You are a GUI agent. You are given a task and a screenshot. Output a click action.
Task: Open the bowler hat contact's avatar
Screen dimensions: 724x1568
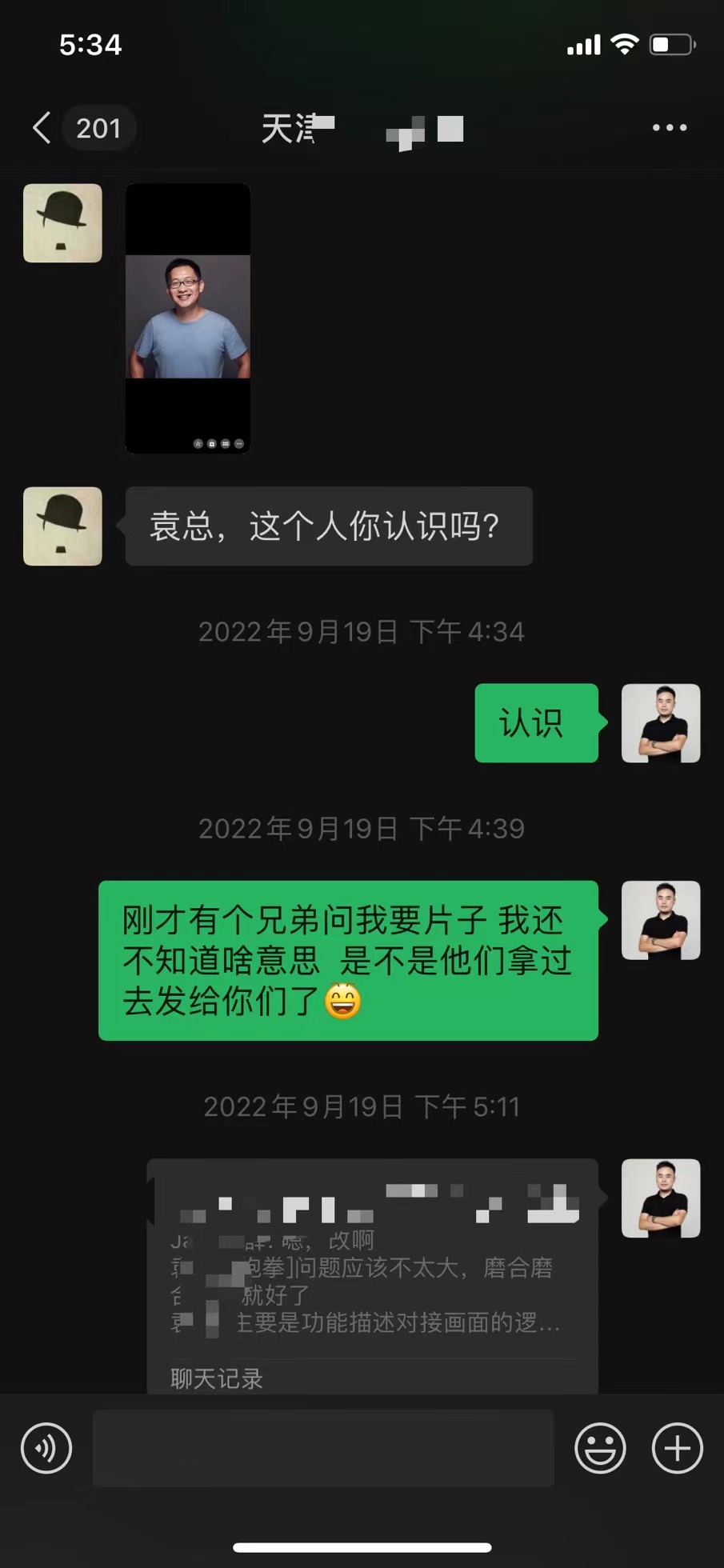coord(62,526)
